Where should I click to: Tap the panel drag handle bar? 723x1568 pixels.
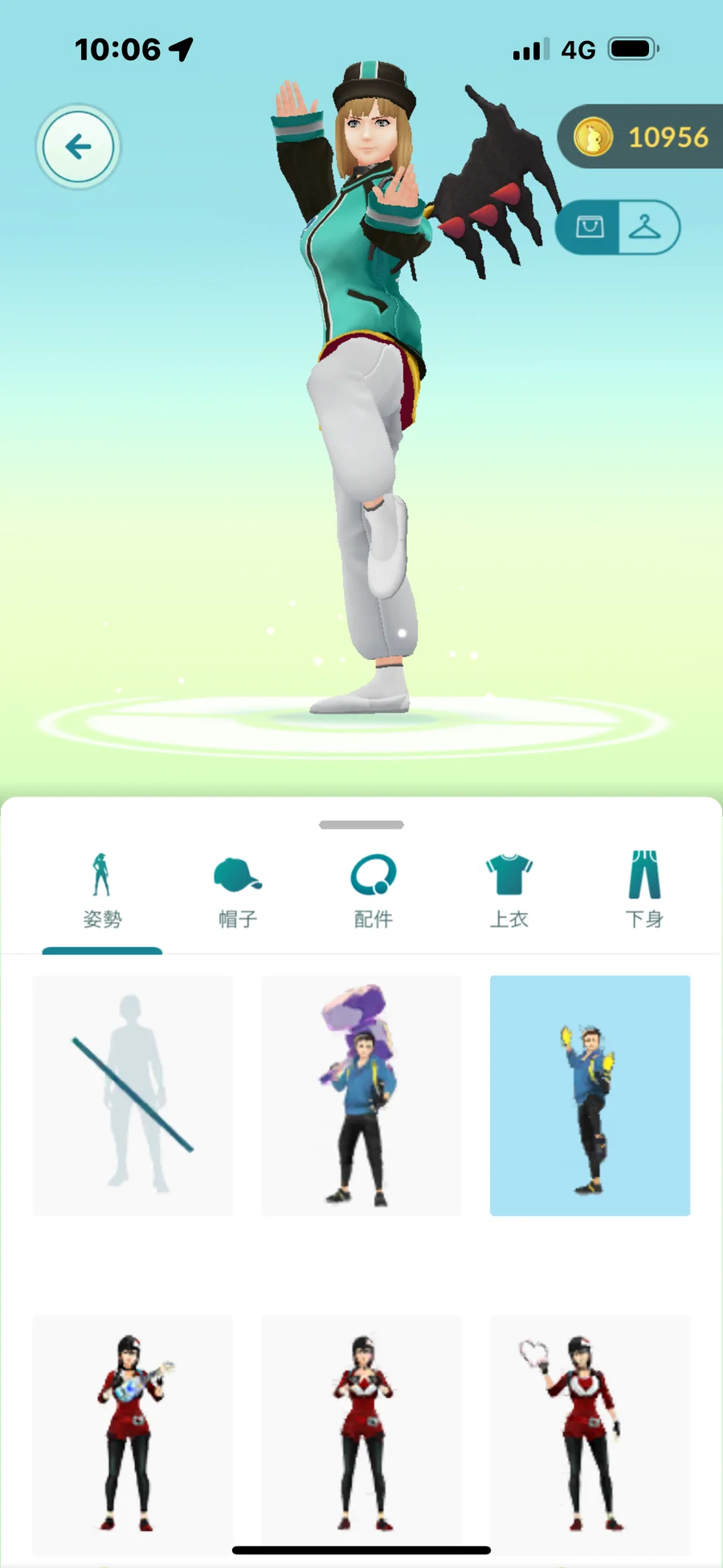(361, 825)
